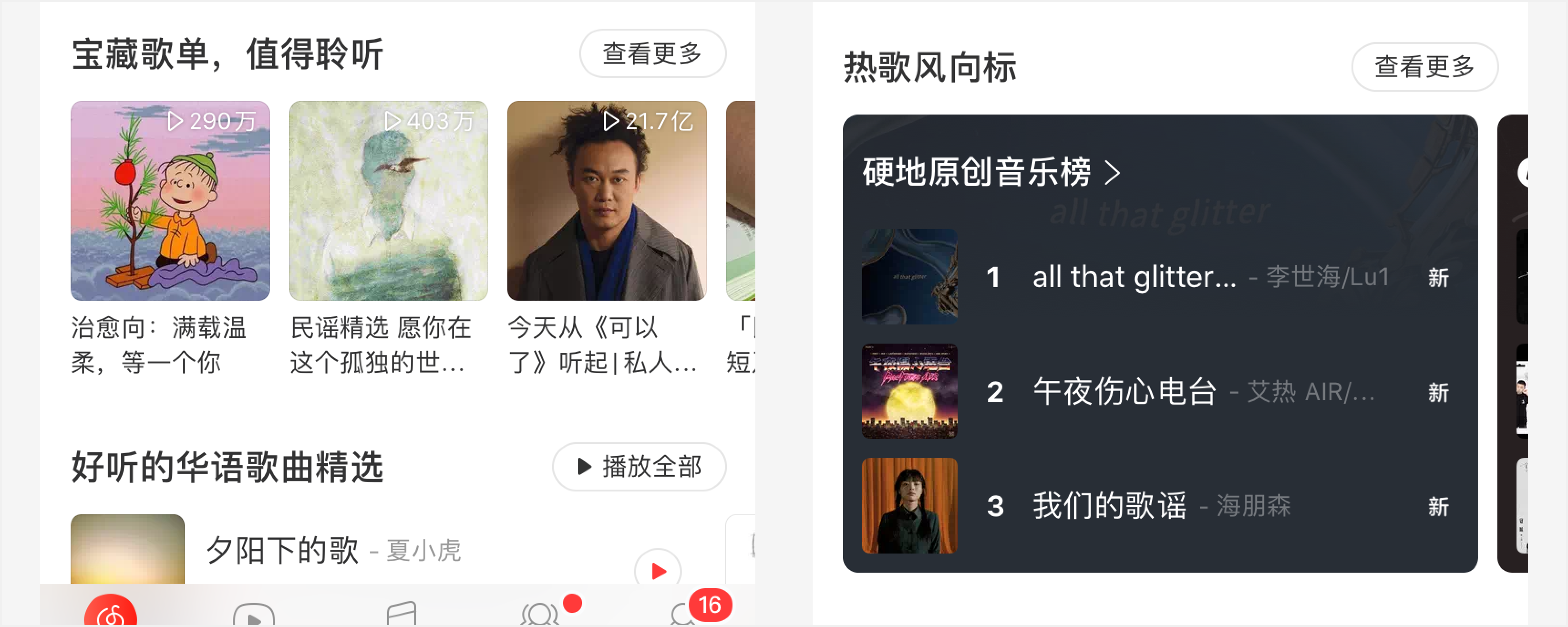The width and height of the screenshot is (1568, 627).
Task: Open the 治愈向 满载温柔 playlist
Action: tap(170, 201)
